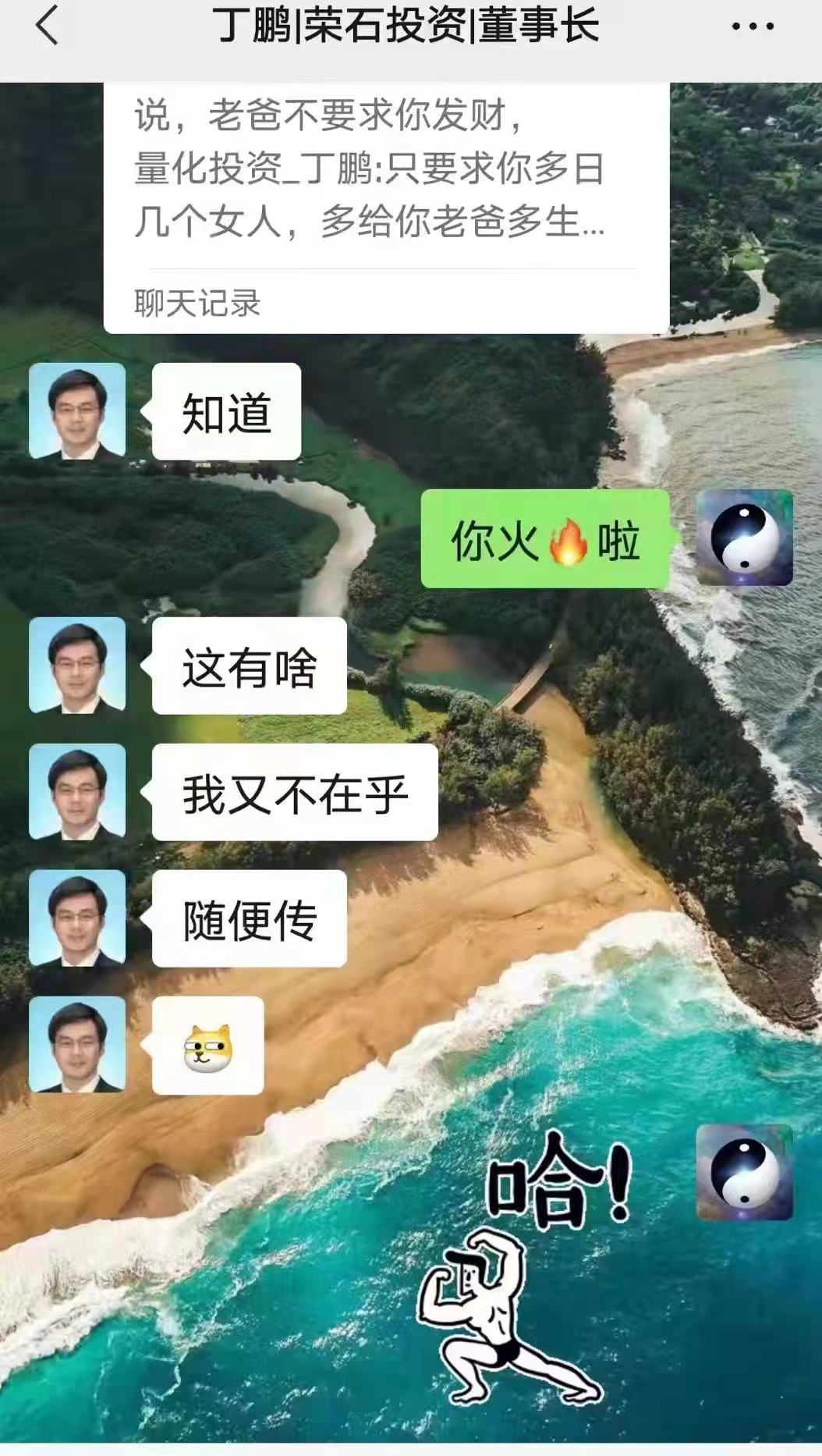Go back to the chat list
The height and width of the screenshot is (1456, 822).
pyautogui.click(x=47, y=26)
